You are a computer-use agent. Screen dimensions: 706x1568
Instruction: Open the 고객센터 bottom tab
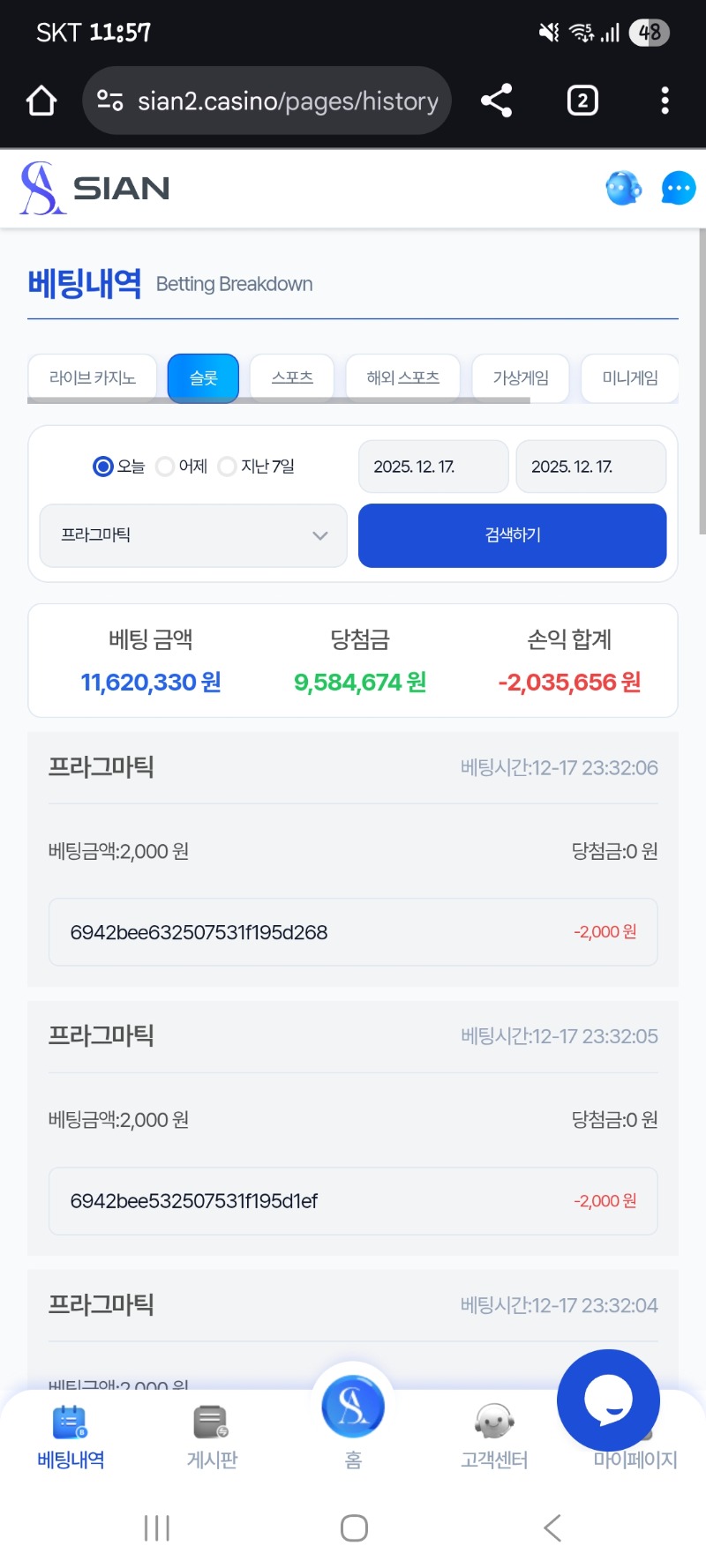tap(494, 1436)
